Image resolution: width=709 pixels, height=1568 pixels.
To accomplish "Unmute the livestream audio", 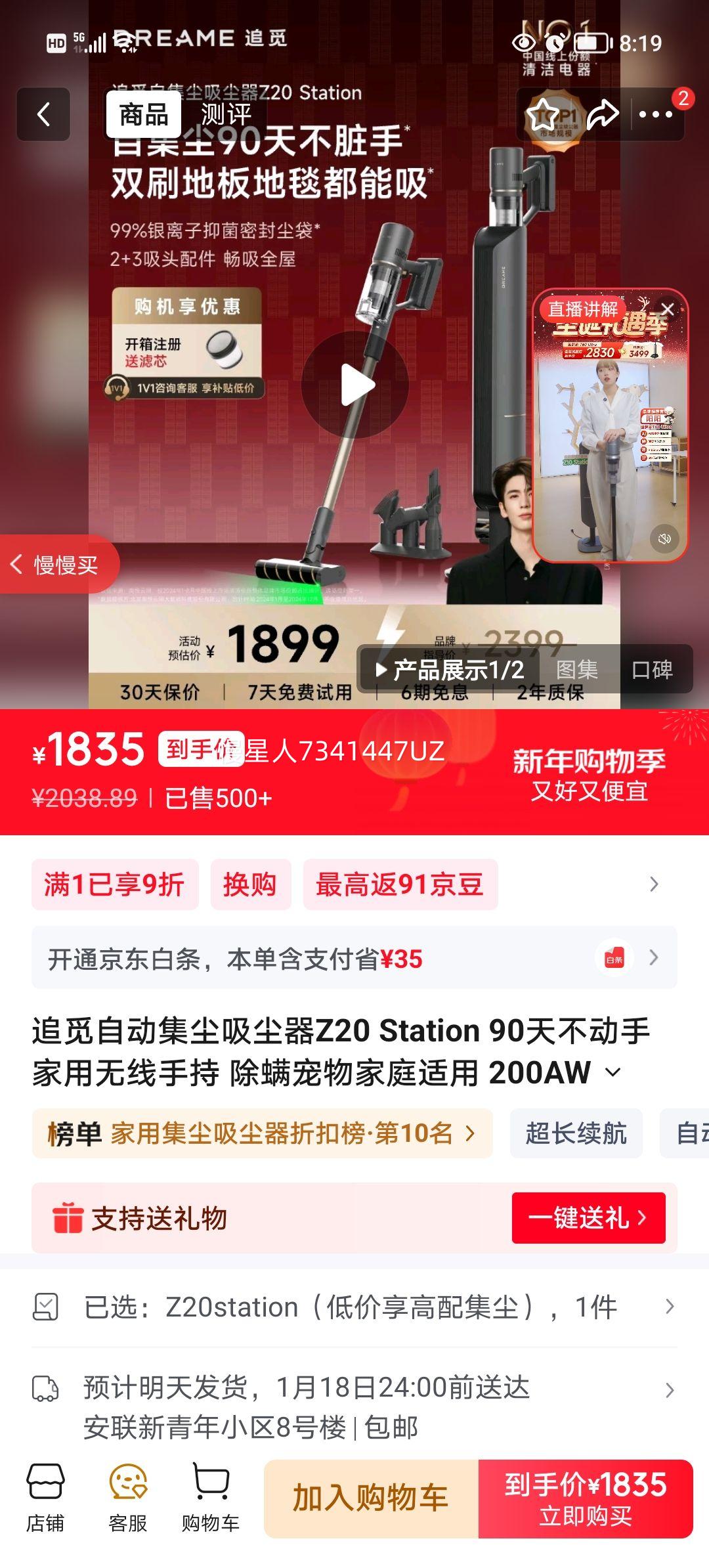I will pos(665,538).
